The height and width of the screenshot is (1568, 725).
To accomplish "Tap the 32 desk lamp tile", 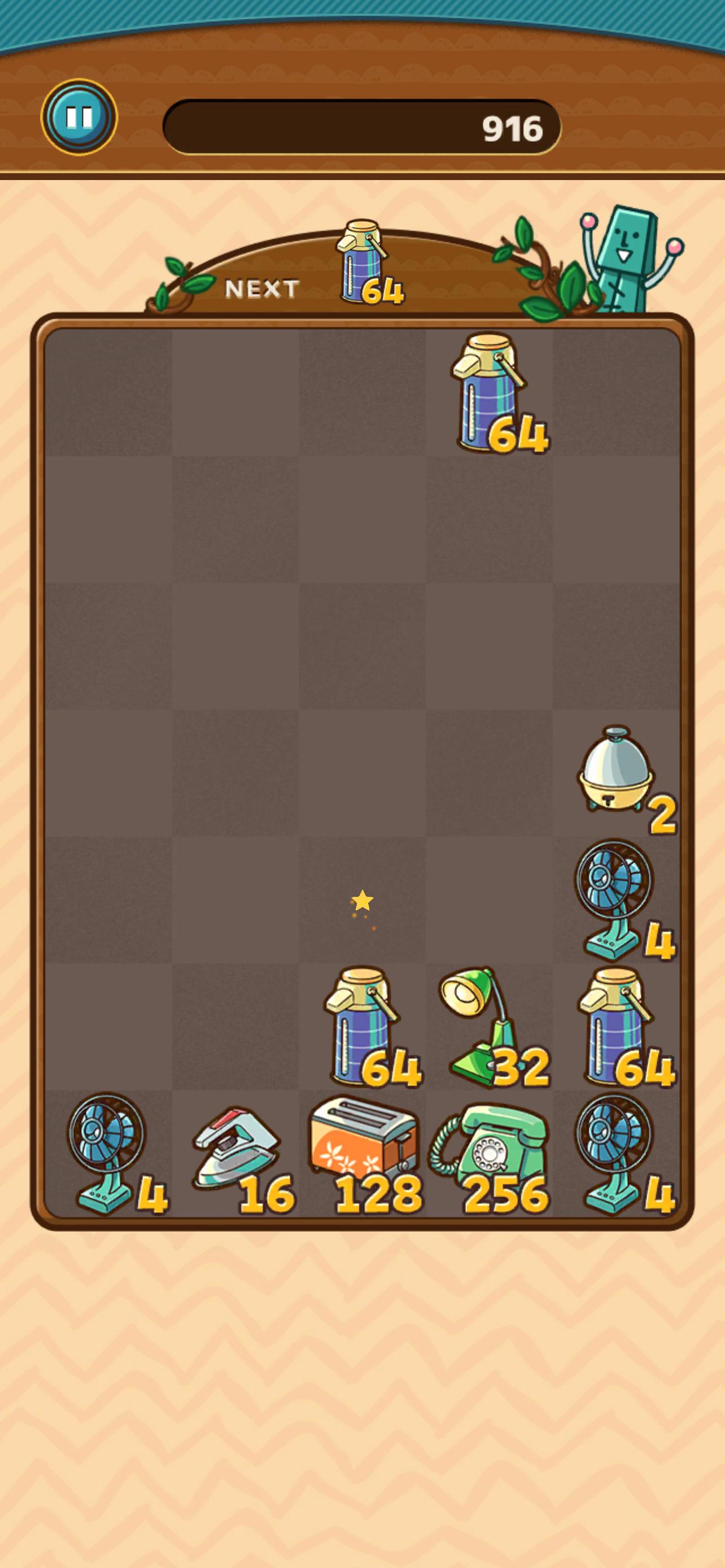I will click(x=490, y=1027).
